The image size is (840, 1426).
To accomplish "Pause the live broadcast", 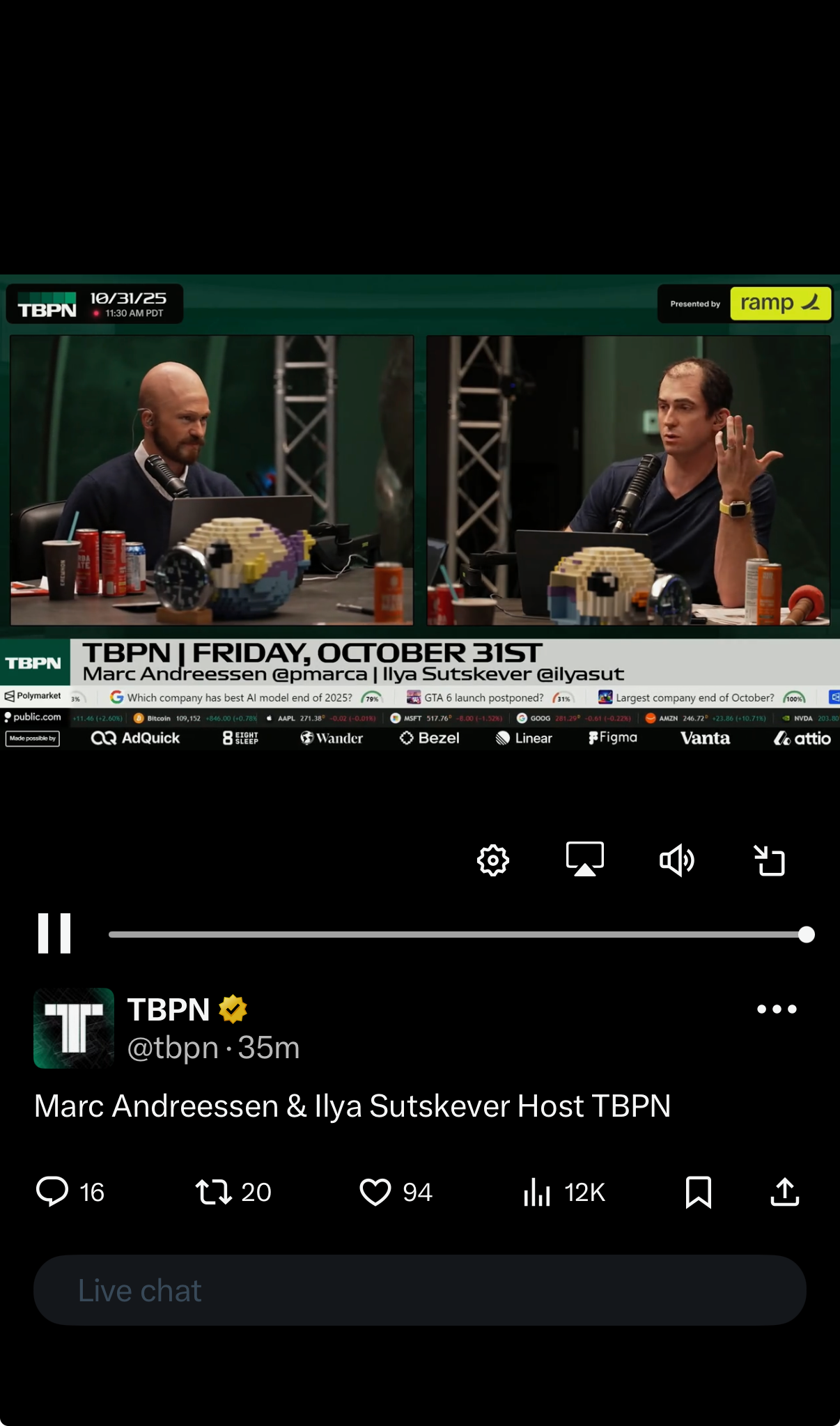I will [x=54, y=933].
